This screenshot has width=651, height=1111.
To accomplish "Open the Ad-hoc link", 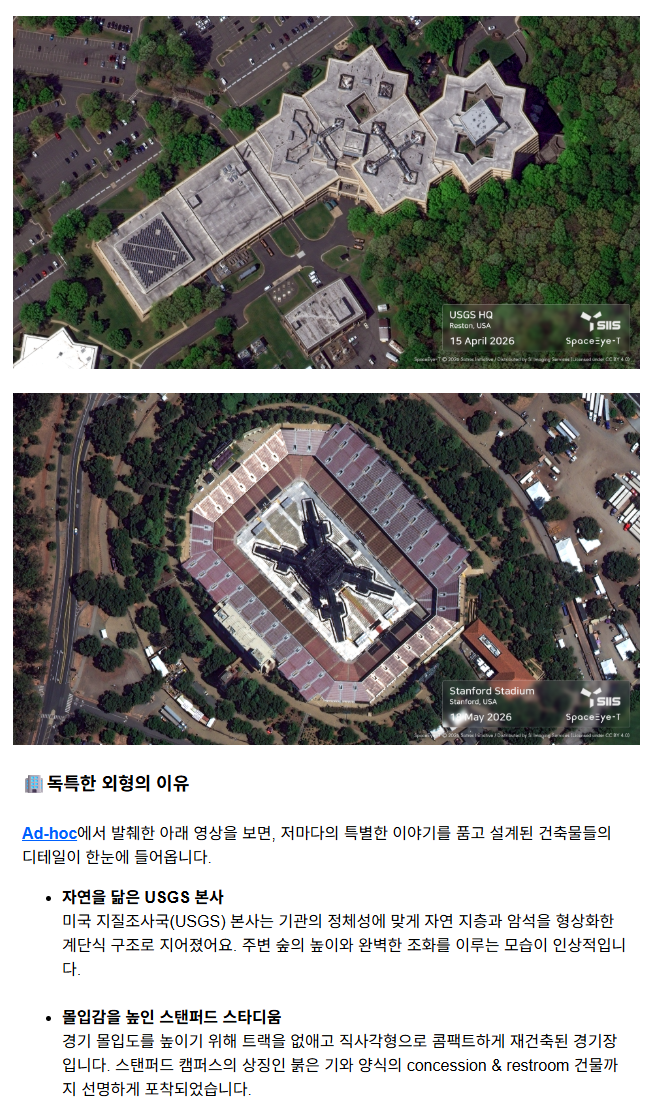I will (x=50, y=833).
